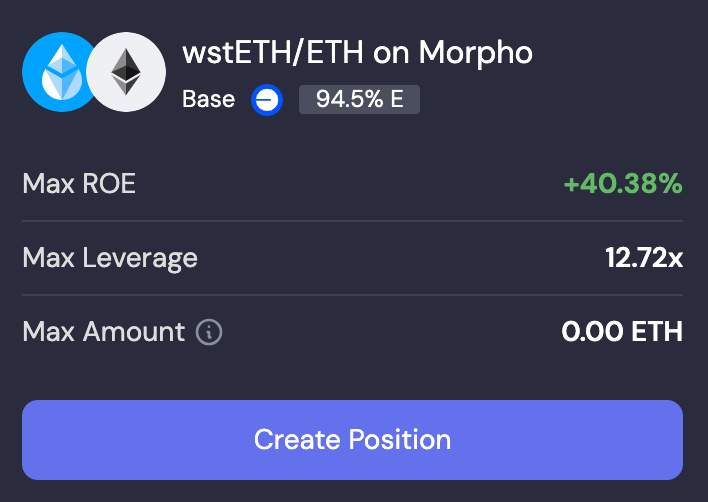Open the Max Amount info icon
This screenshot has width=708, height=502.
click(209, 333)
